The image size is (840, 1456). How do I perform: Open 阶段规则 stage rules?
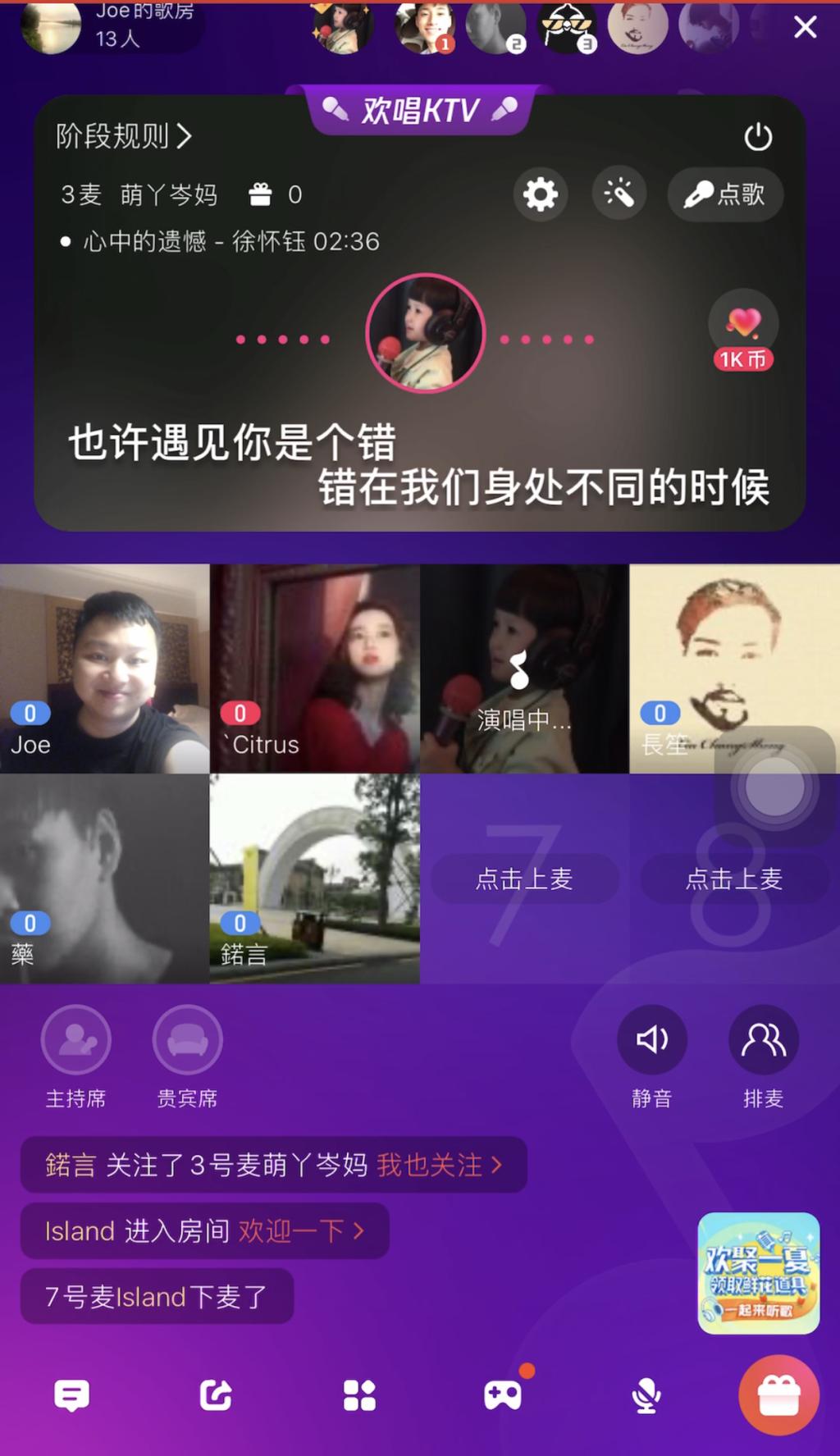[x=124, y=136]
